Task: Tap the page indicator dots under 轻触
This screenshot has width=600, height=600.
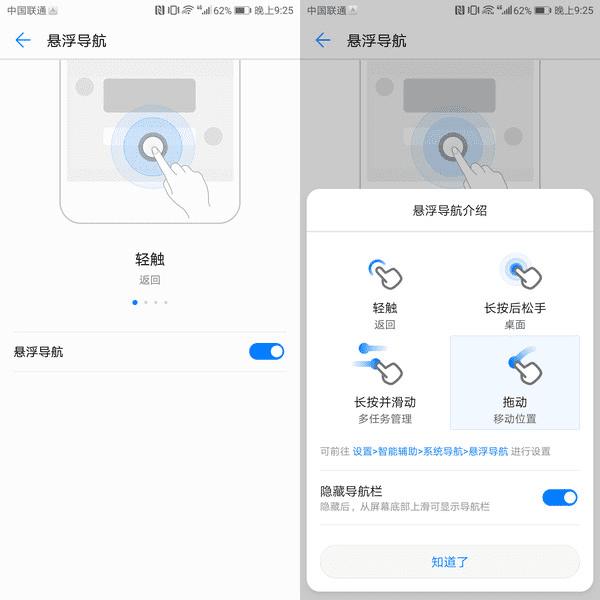Action: (x=150, y=301)
